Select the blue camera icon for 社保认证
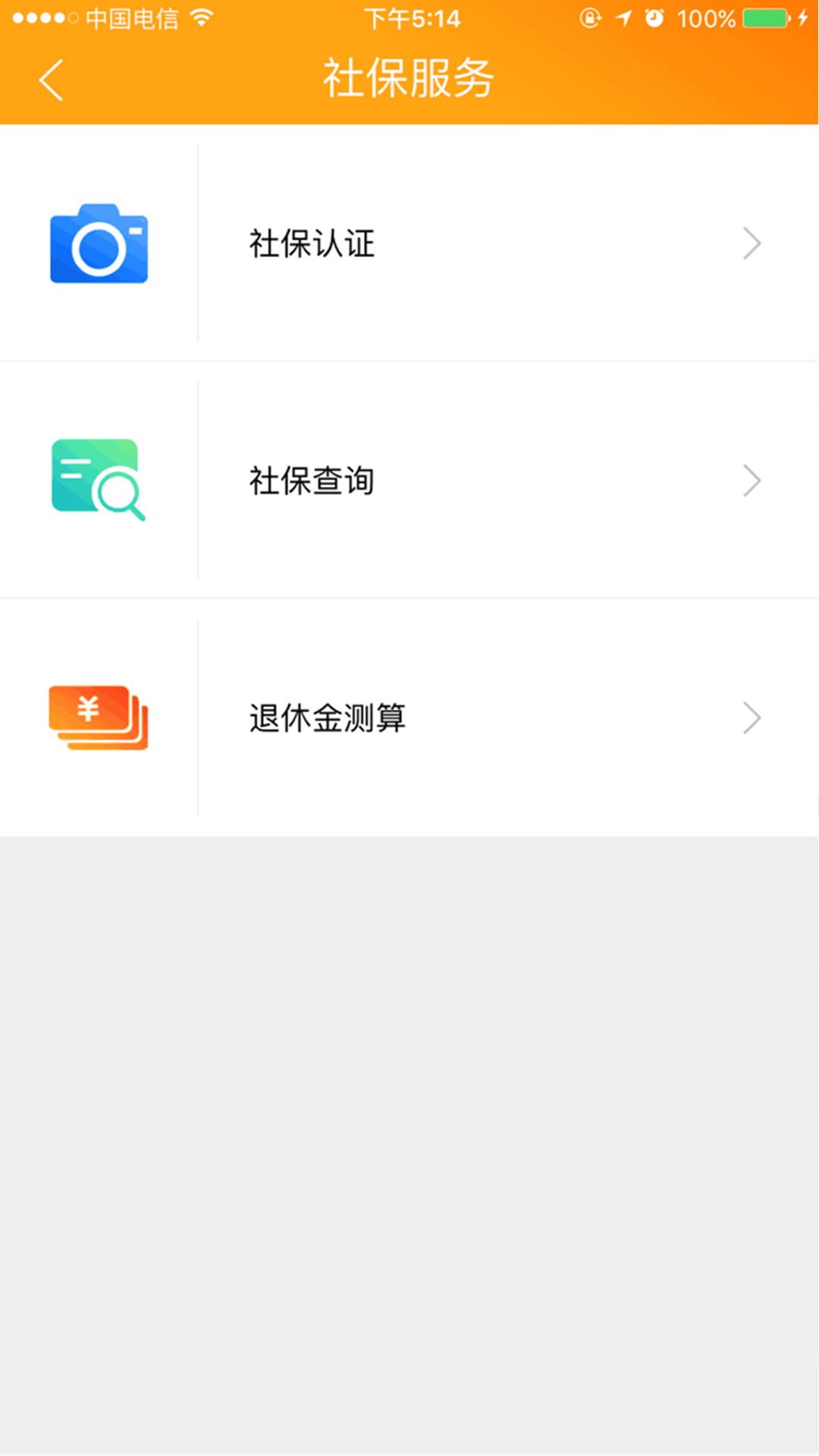The width and height of the screenshot is (819, 1456). [97, 244]
